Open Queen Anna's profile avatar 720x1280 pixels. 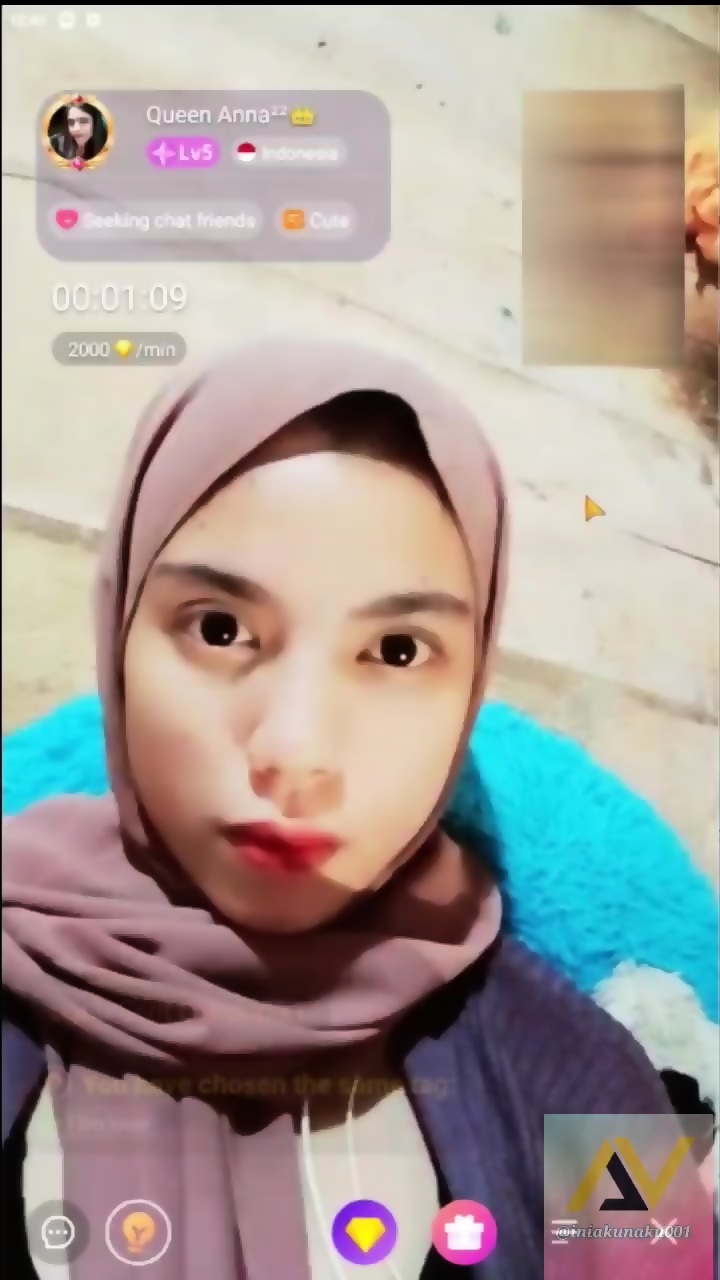(77, 132)
